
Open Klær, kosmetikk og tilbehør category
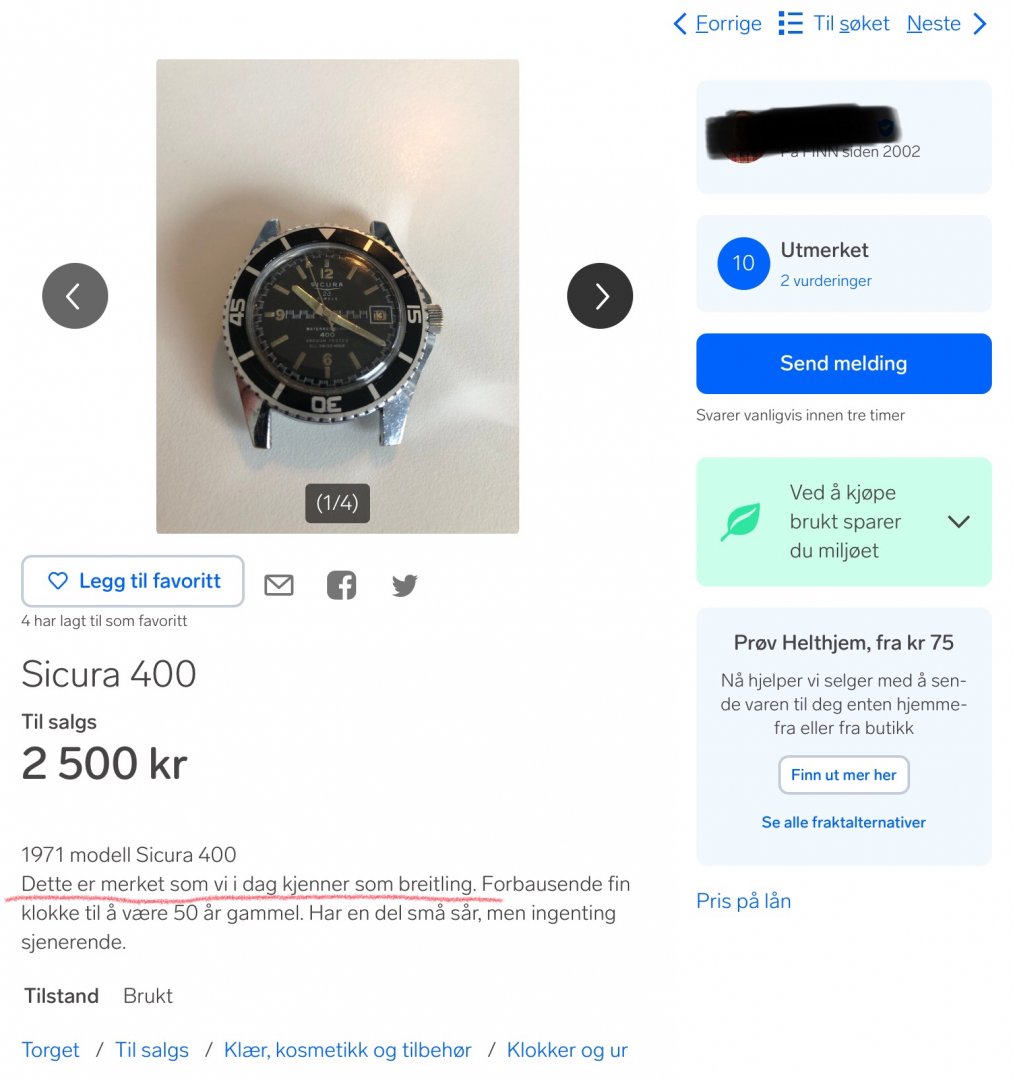(x=347, y=1050)
